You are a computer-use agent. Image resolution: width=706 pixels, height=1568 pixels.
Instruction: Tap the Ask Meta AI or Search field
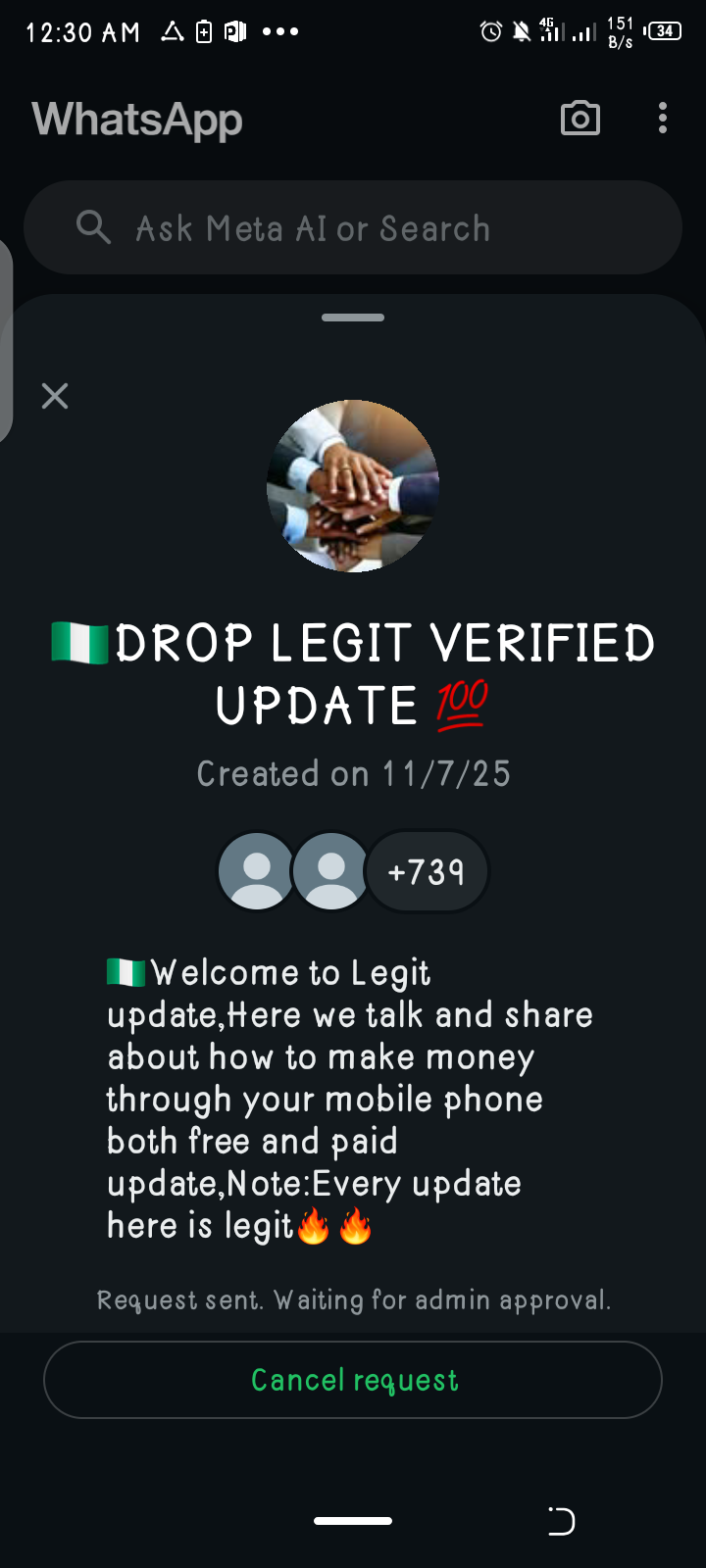[x=353, y=228]
